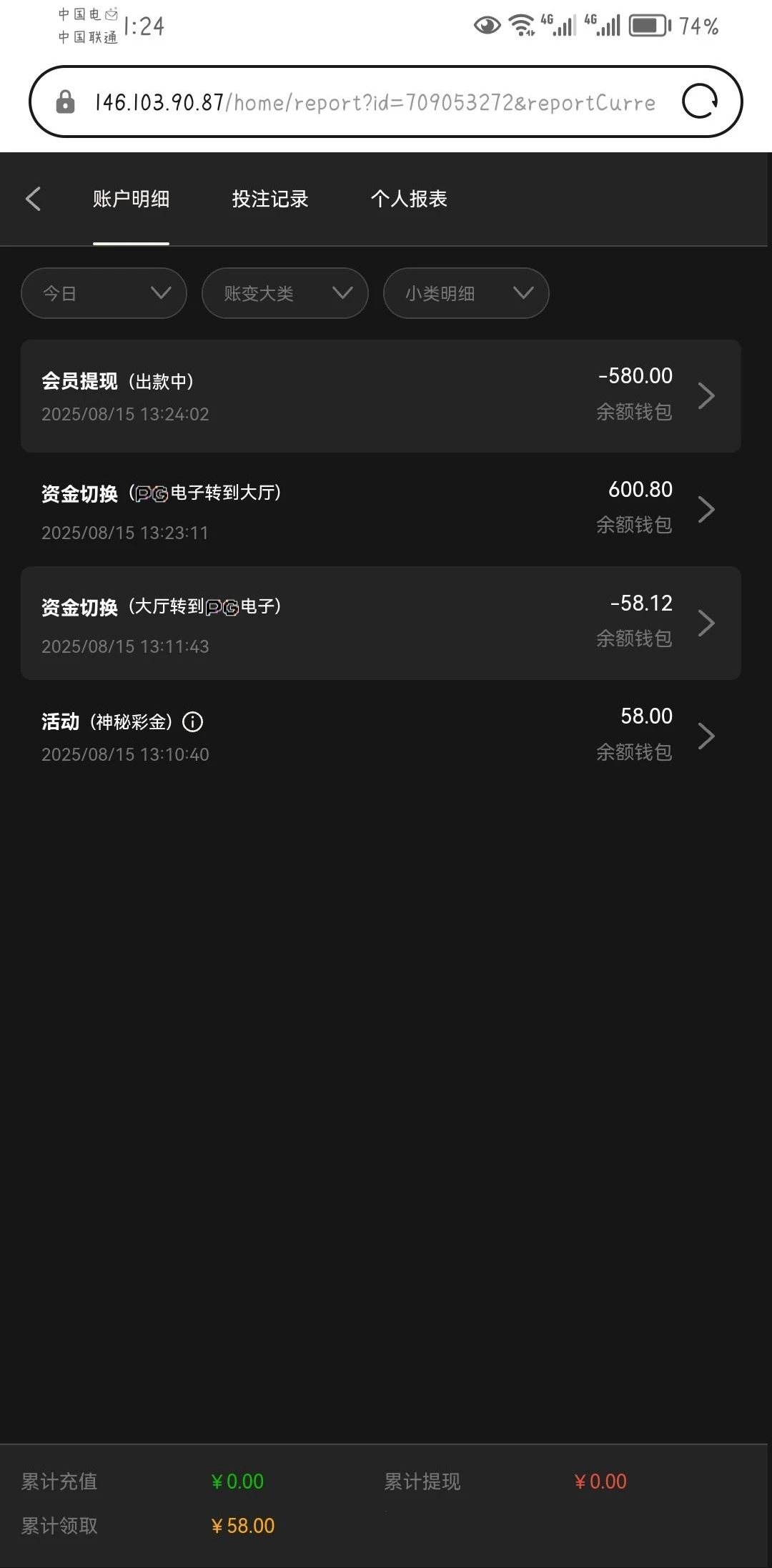Tap chevron on the -58.12 资金切换 entry
This screenshot has width=772, height=1568.
coord(706,623)
